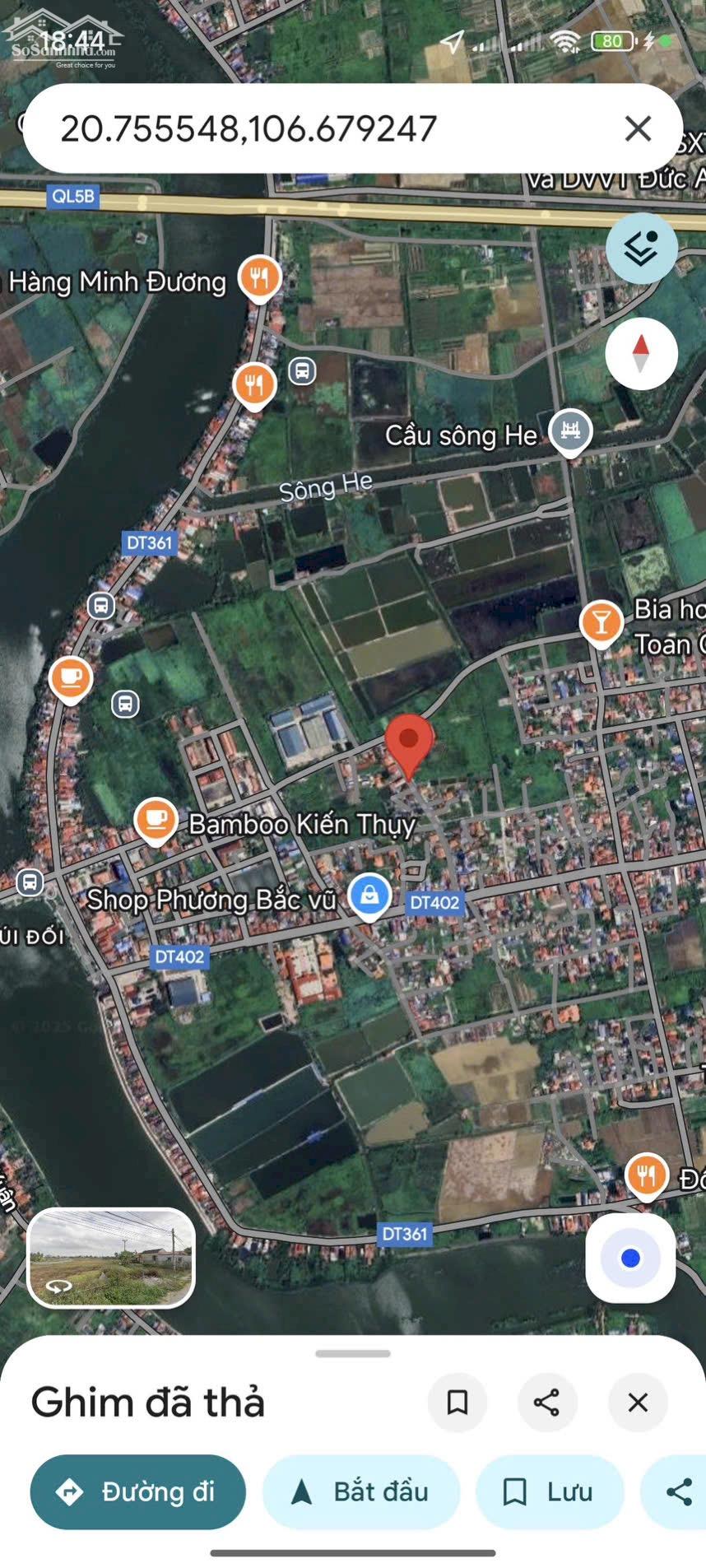Share the dropped pin from the header

click(547, 1402)
